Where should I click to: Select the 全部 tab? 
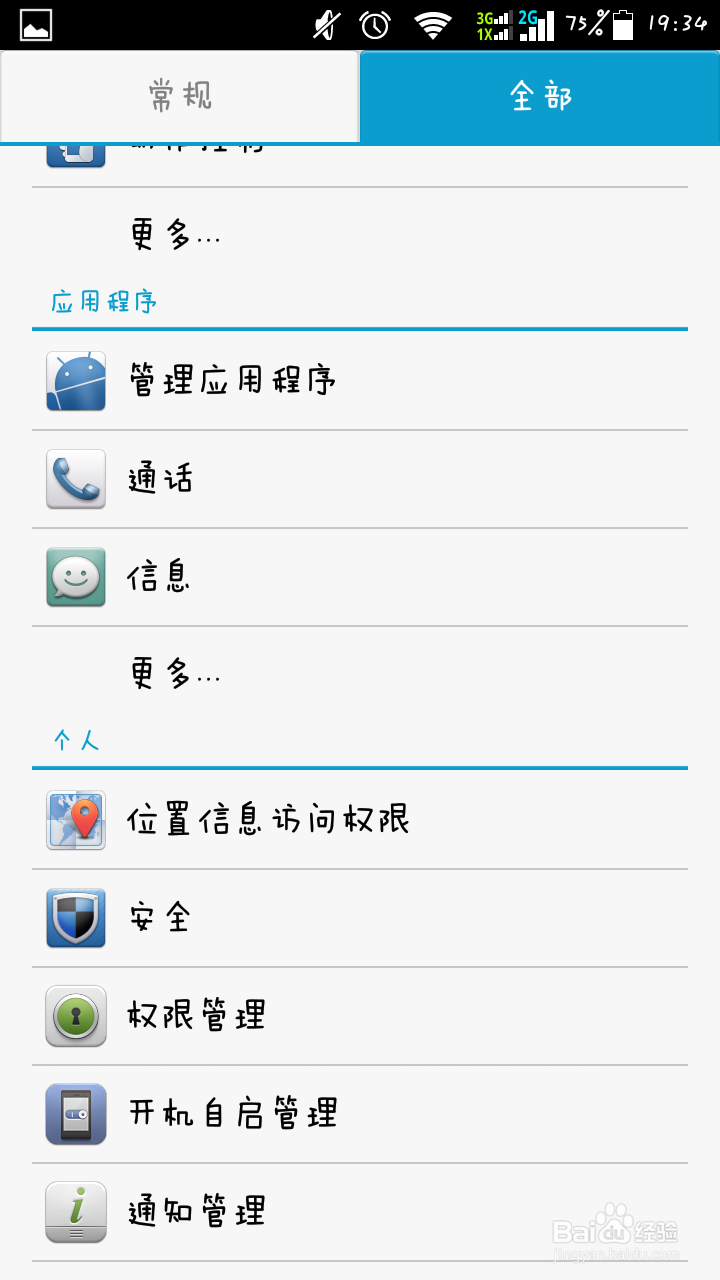[x=540, y=96]
